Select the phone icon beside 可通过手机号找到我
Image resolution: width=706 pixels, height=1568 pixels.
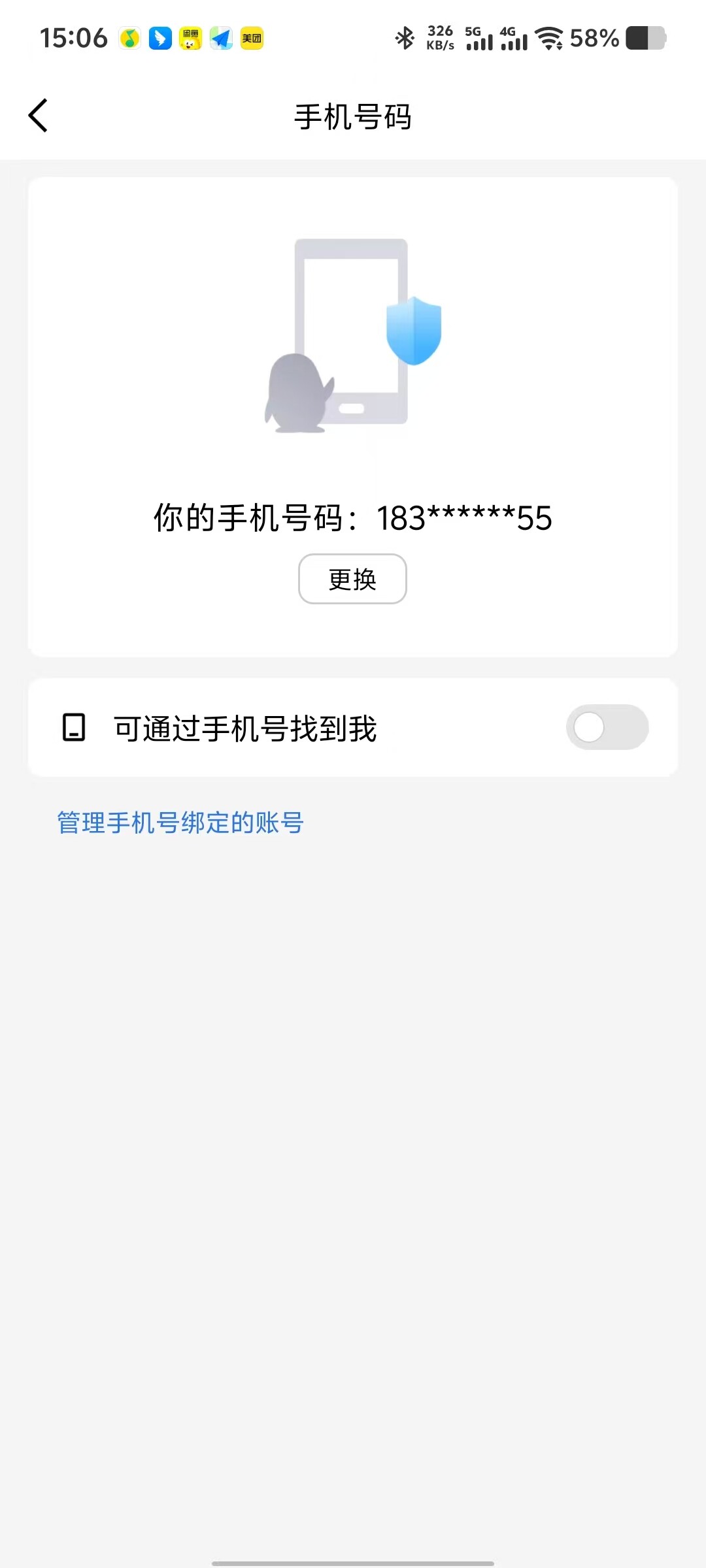75,727
